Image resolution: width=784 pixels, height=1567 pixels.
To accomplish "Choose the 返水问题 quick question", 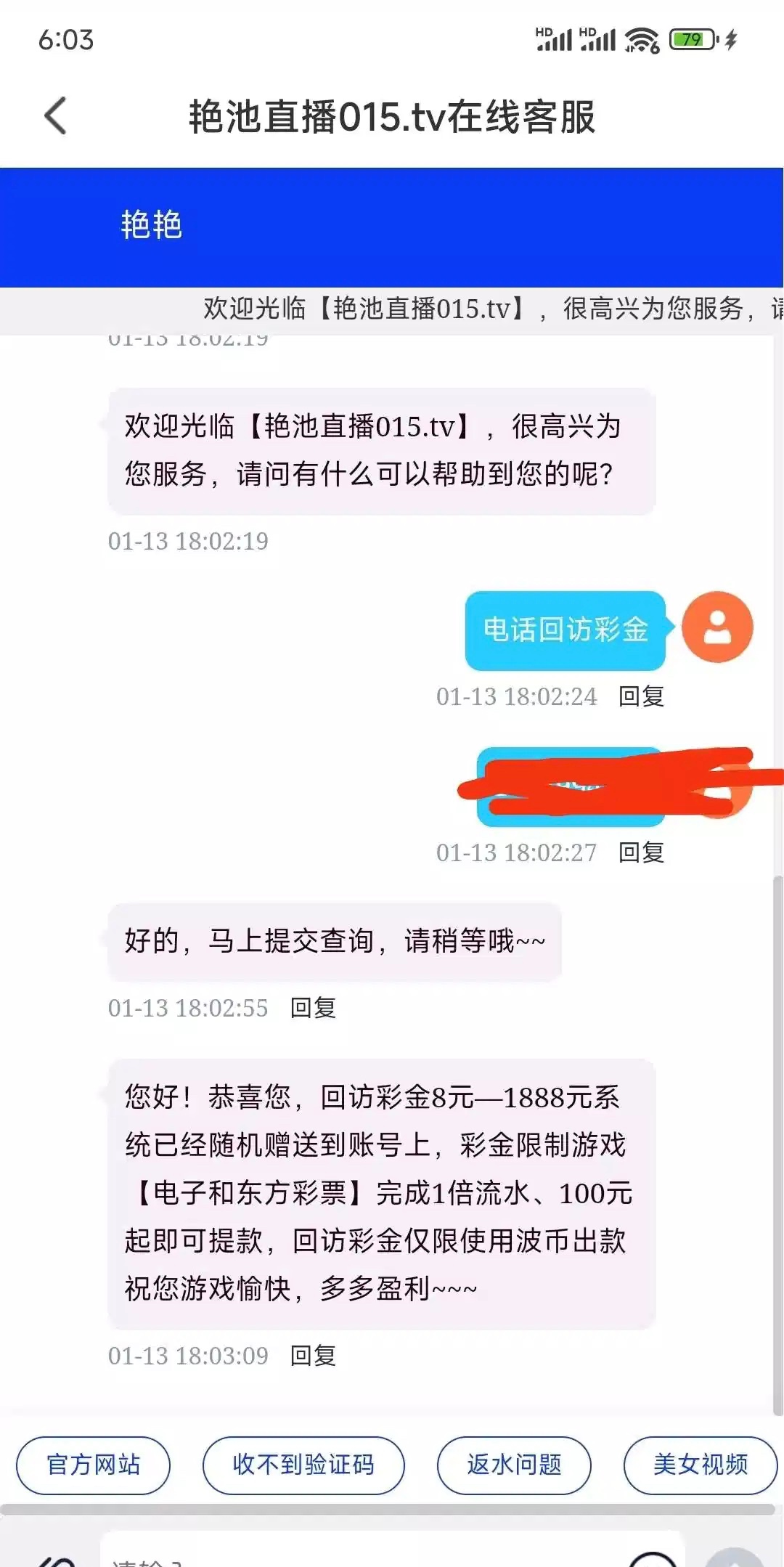I will pos(514,1465).
